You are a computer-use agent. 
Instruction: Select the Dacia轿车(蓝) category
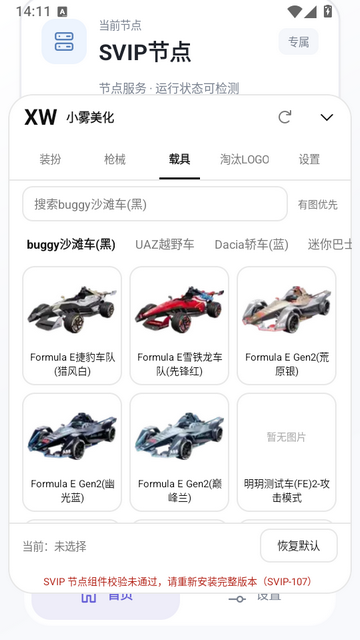pos(251,244)
